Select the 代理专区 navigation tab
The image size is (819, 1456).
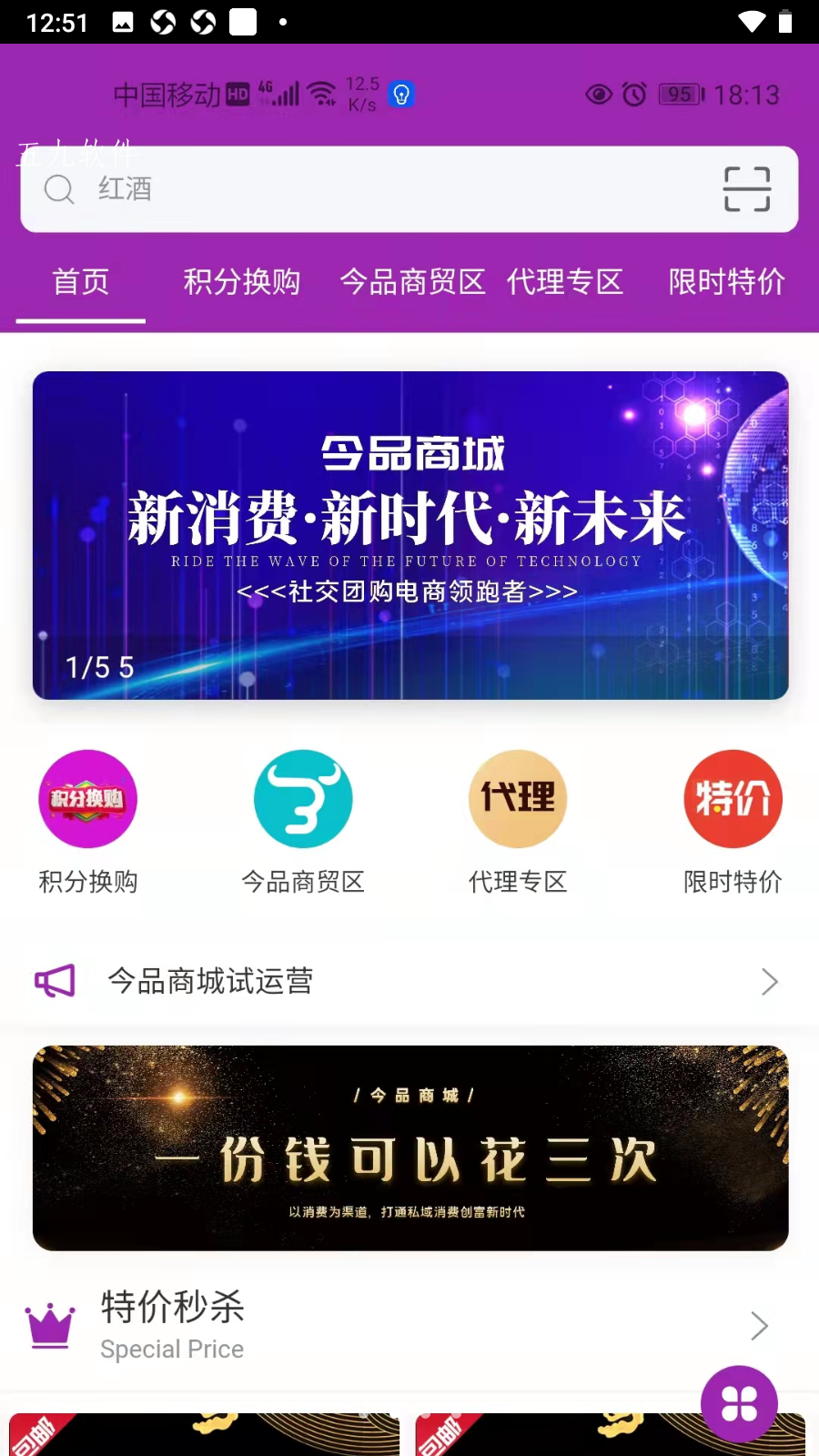pyautogui.click(x=565, y=282)
